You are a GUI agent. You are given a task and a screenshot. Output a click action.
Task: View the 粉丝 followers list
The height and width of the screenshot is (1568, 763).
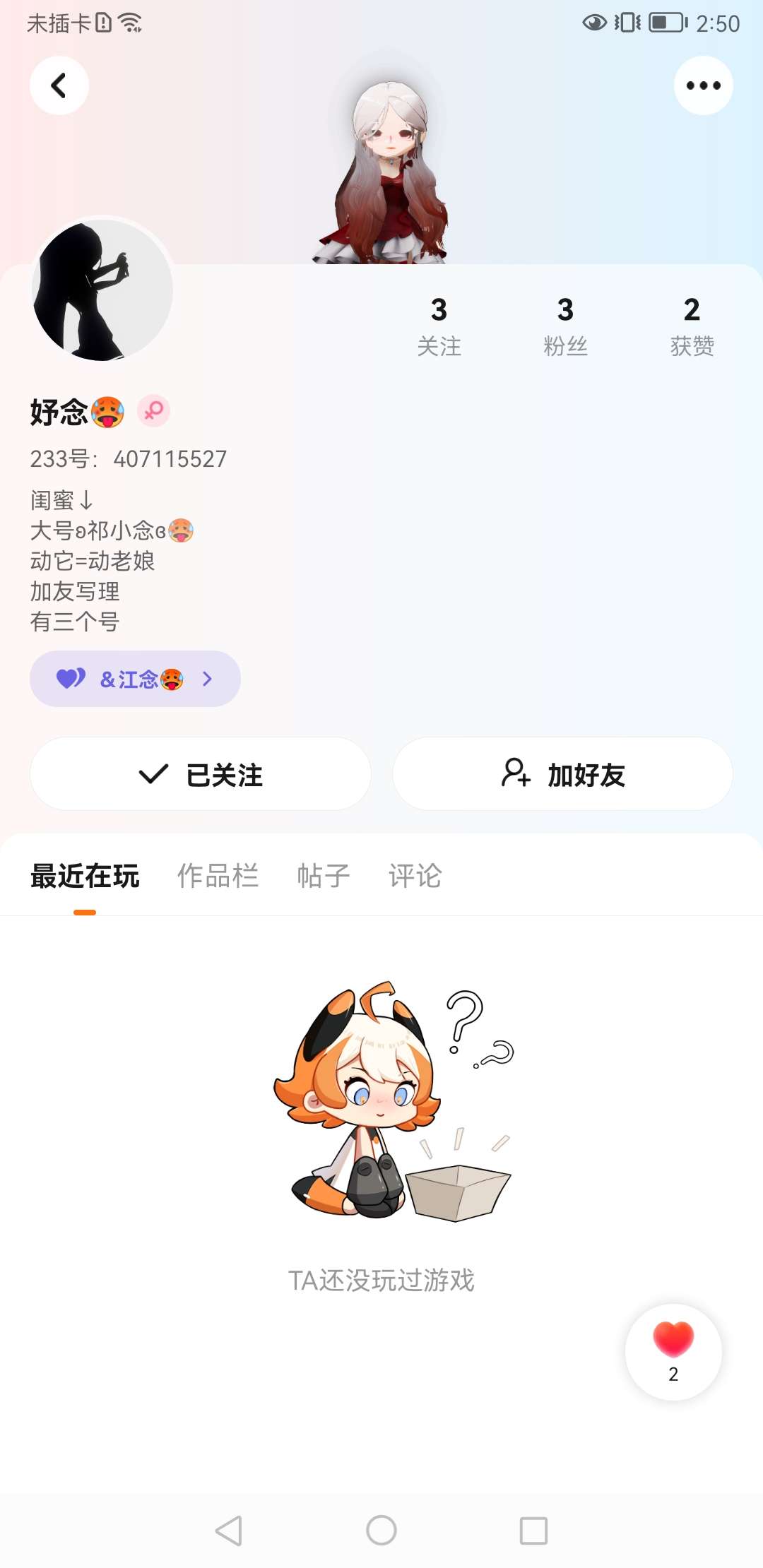[x=565, y=326]
